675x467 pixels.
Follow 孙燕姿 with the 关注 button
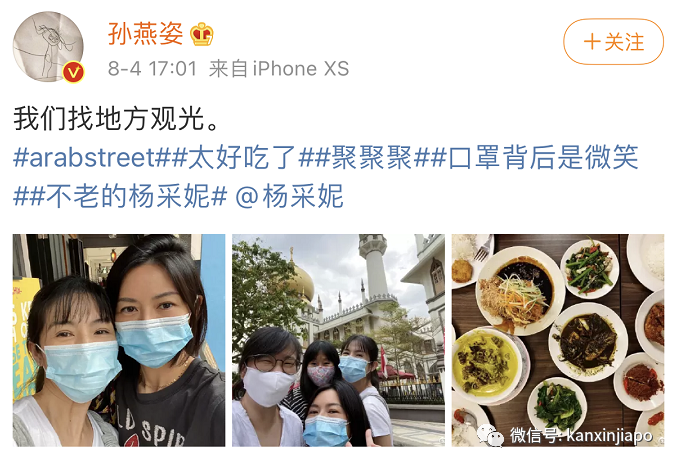pos(613,42)
